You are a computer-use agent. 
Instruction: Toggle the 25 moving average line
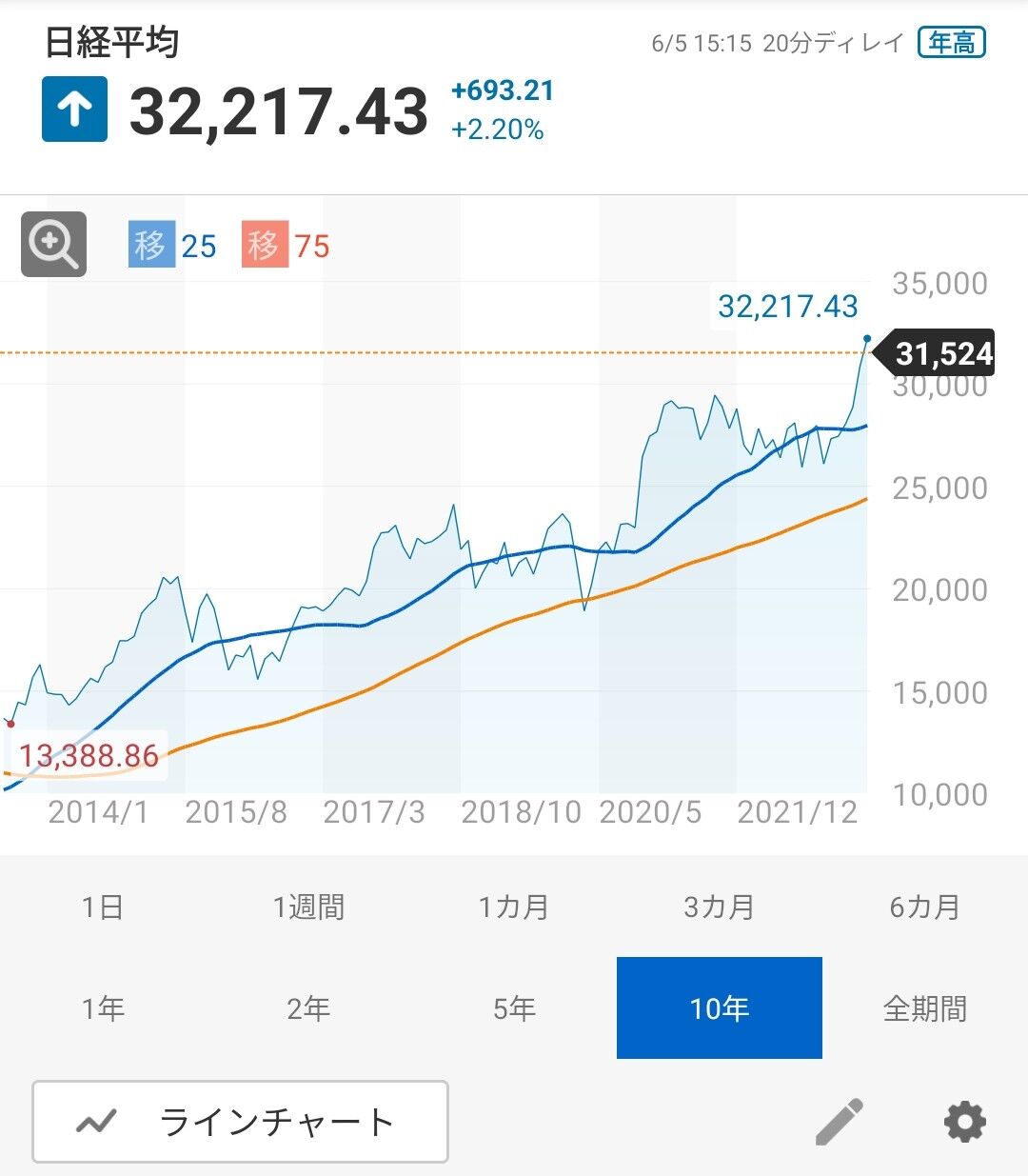[x=173, y=245]
